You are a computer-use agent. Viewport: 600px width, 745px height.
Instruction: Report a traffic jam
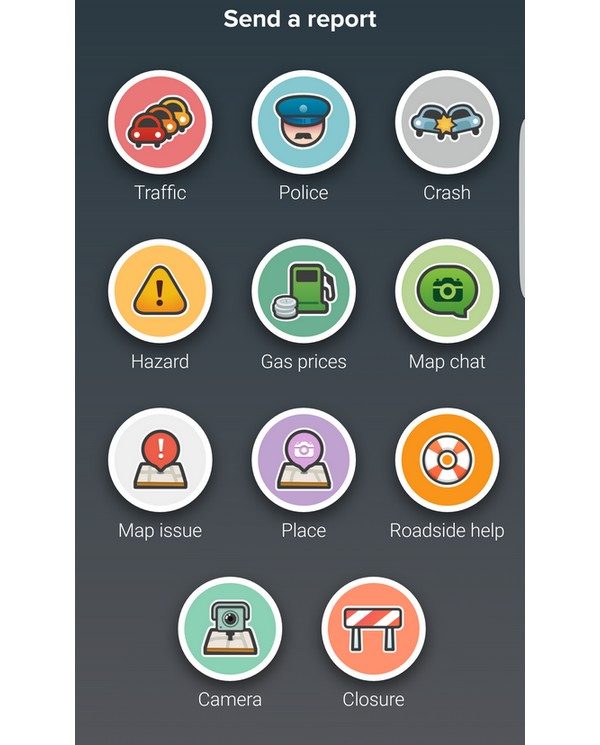click(160, 121)
